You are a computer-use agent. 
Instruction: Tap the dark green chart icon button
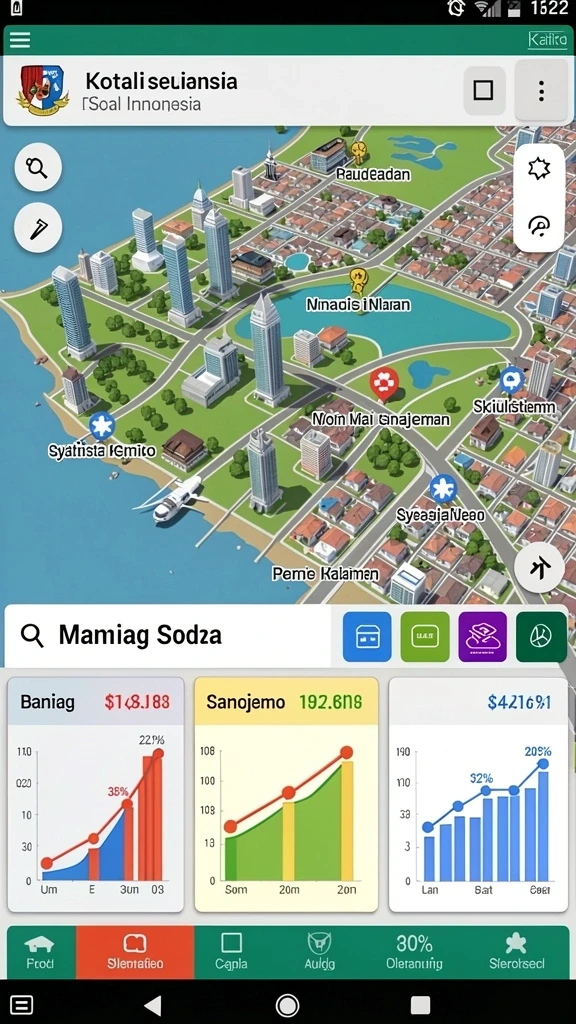point(541,637)
